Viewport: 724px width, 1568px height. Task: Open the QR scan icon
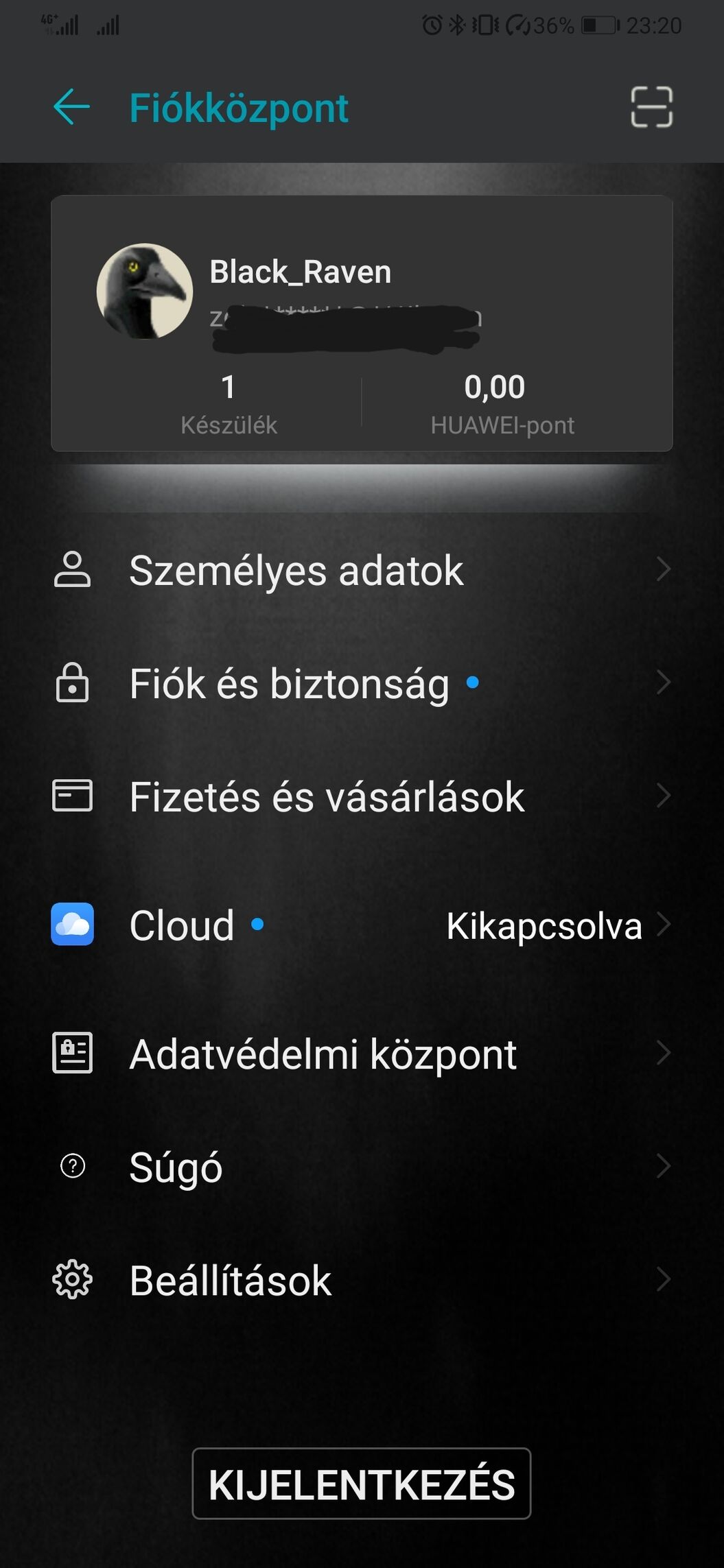tap(651, 107)
